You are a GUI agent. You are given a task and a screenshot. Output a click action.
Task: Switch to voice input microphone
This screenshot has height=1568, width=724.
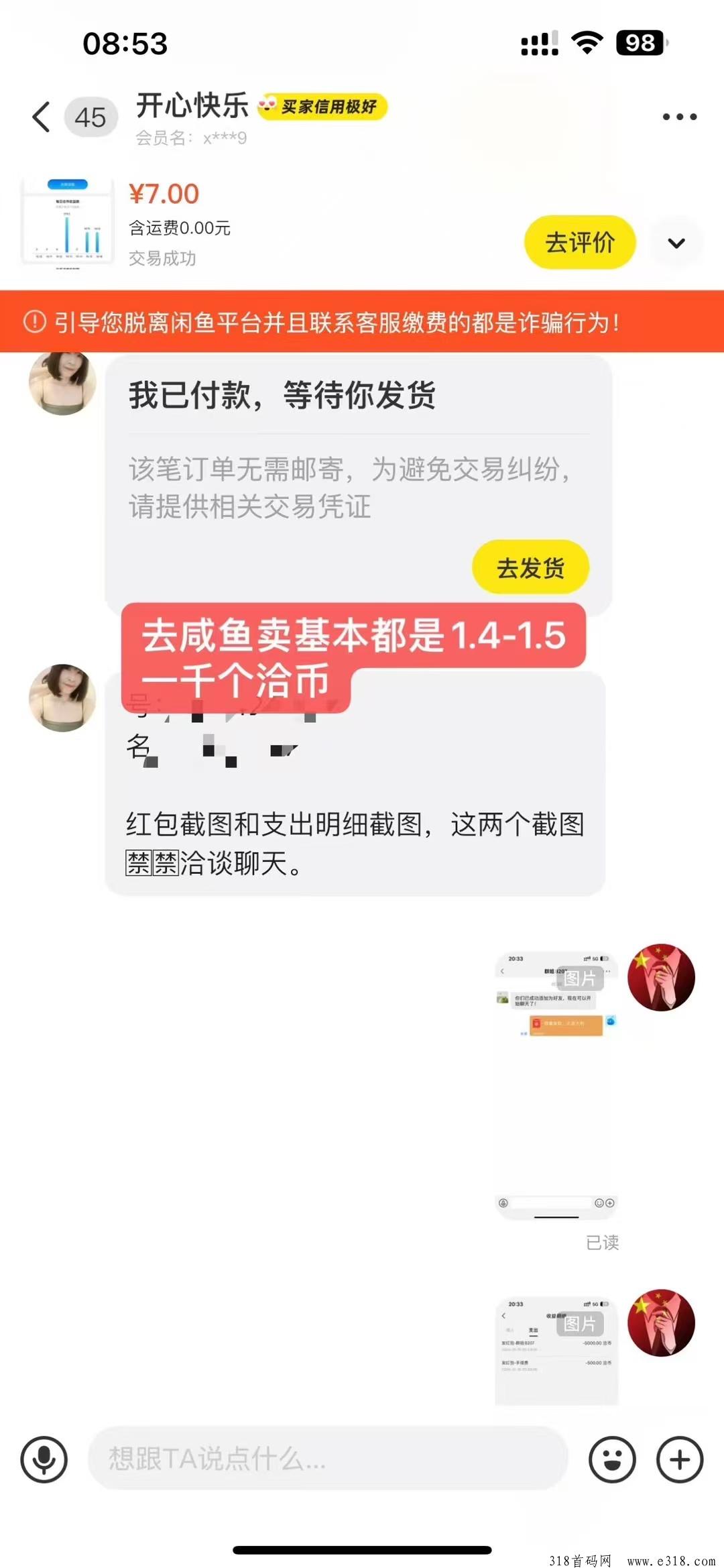tap(44, 1459)
